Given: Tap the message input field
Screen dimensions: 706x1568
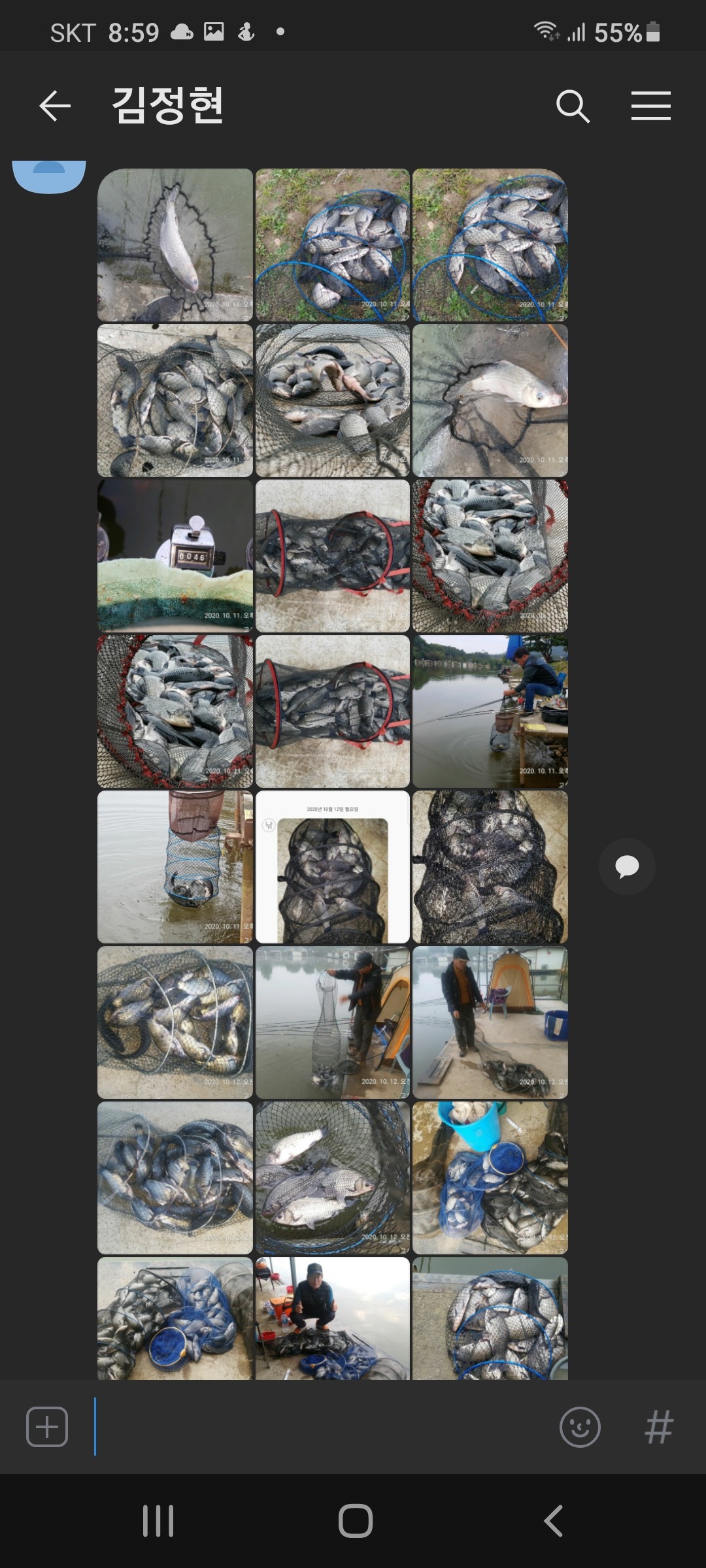Looking at the screenshot, I should [x=320, y=1427].
